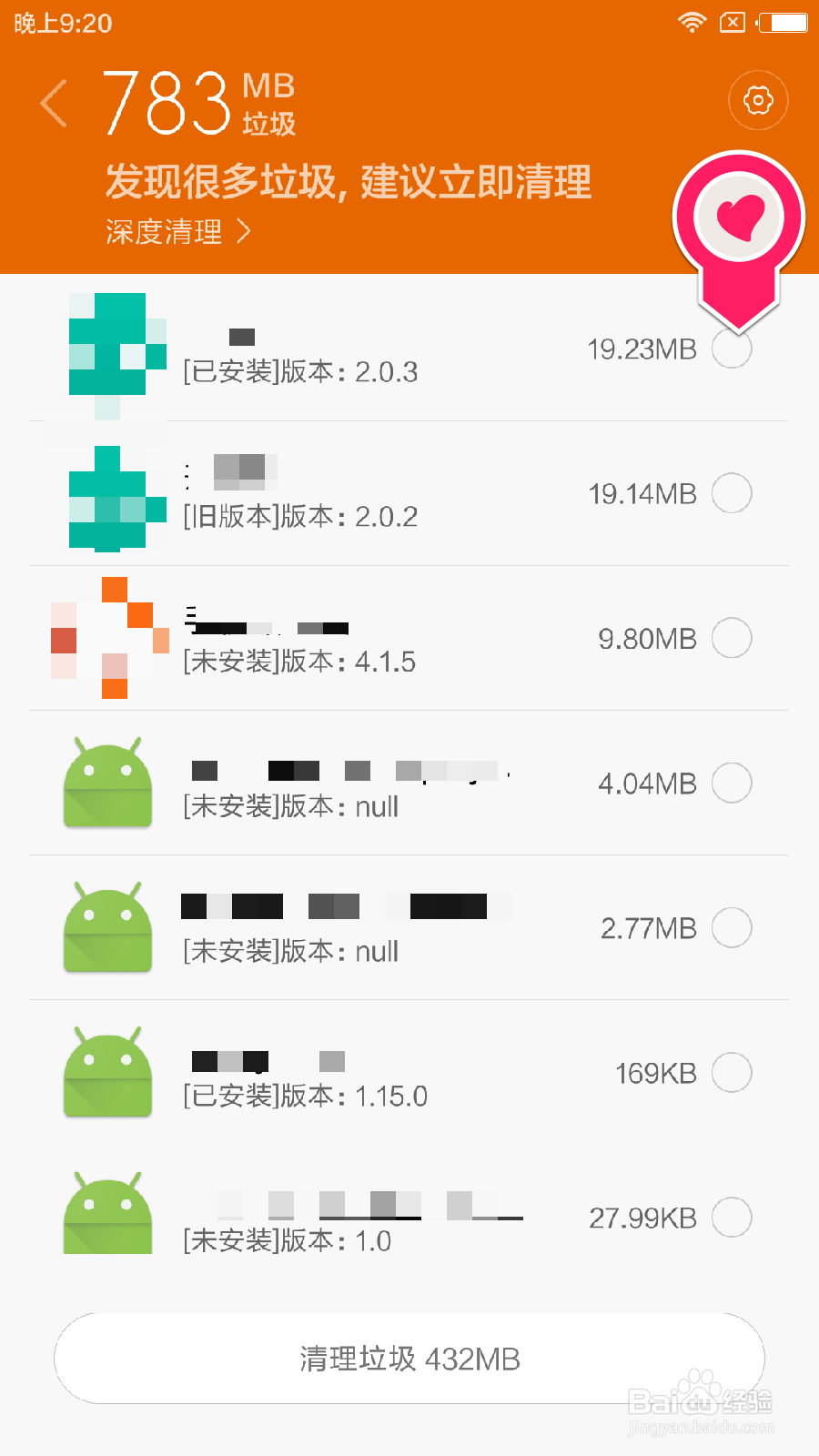Check the 9.80MB version 4.1.5 item
Viewport: 819px width, 1456px height.
tap(732, 638)
